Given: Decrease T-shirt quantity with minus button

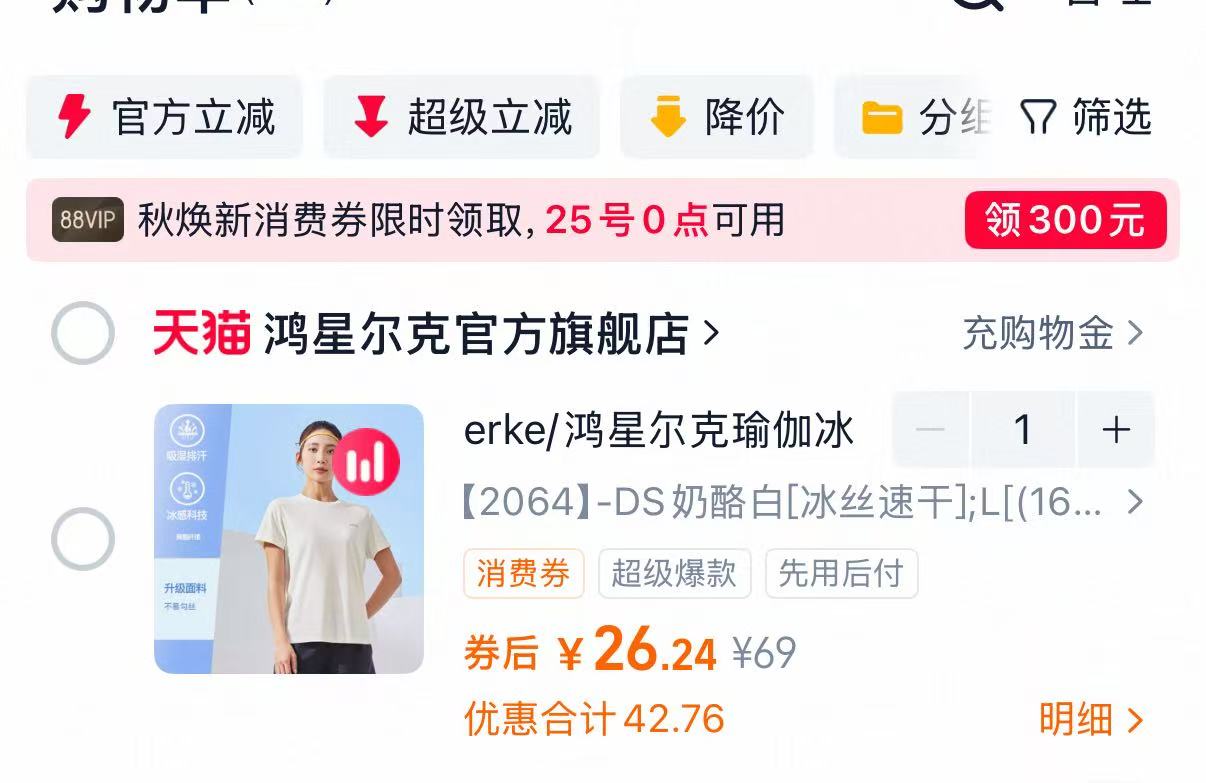Looking at the screenshot, I should coord(930,430).
